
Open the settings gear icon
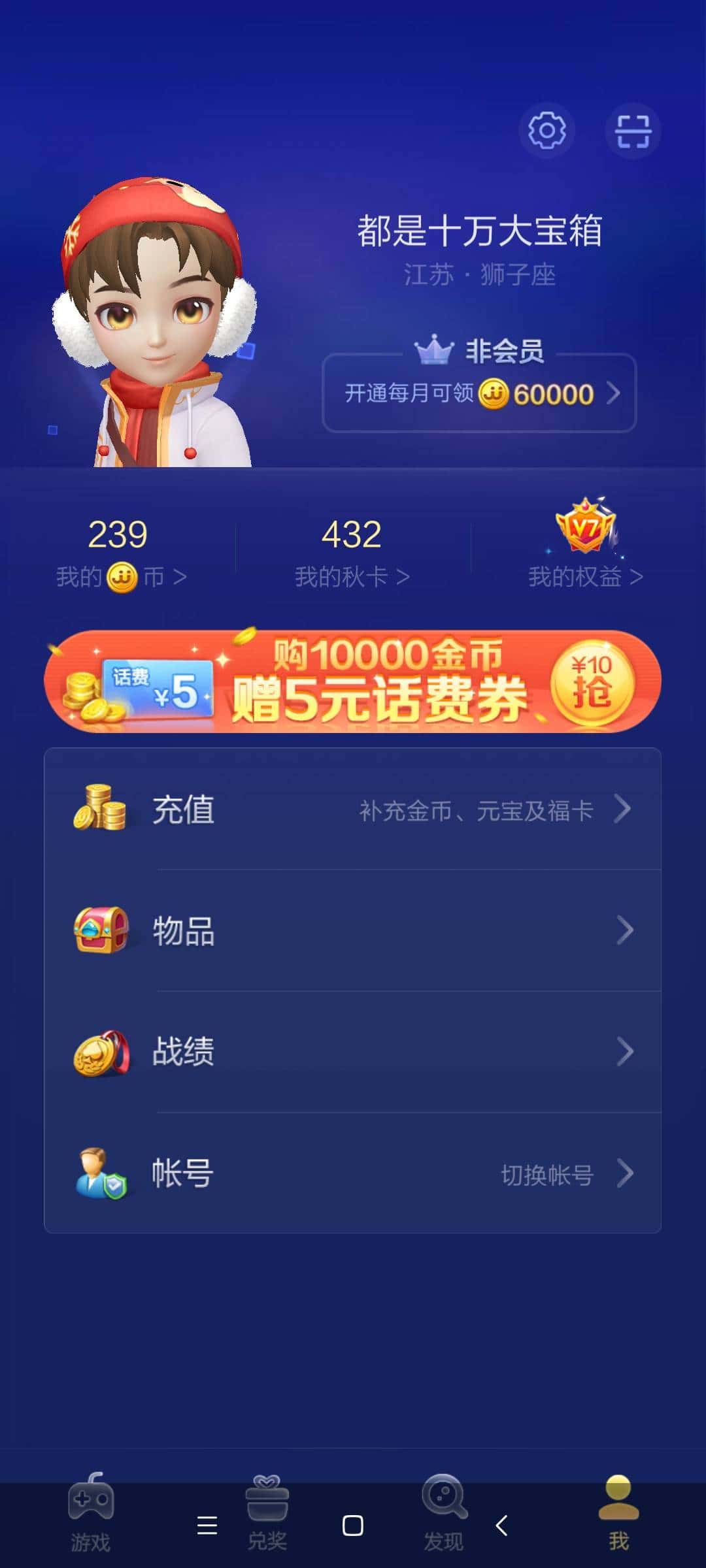[548, 131]
